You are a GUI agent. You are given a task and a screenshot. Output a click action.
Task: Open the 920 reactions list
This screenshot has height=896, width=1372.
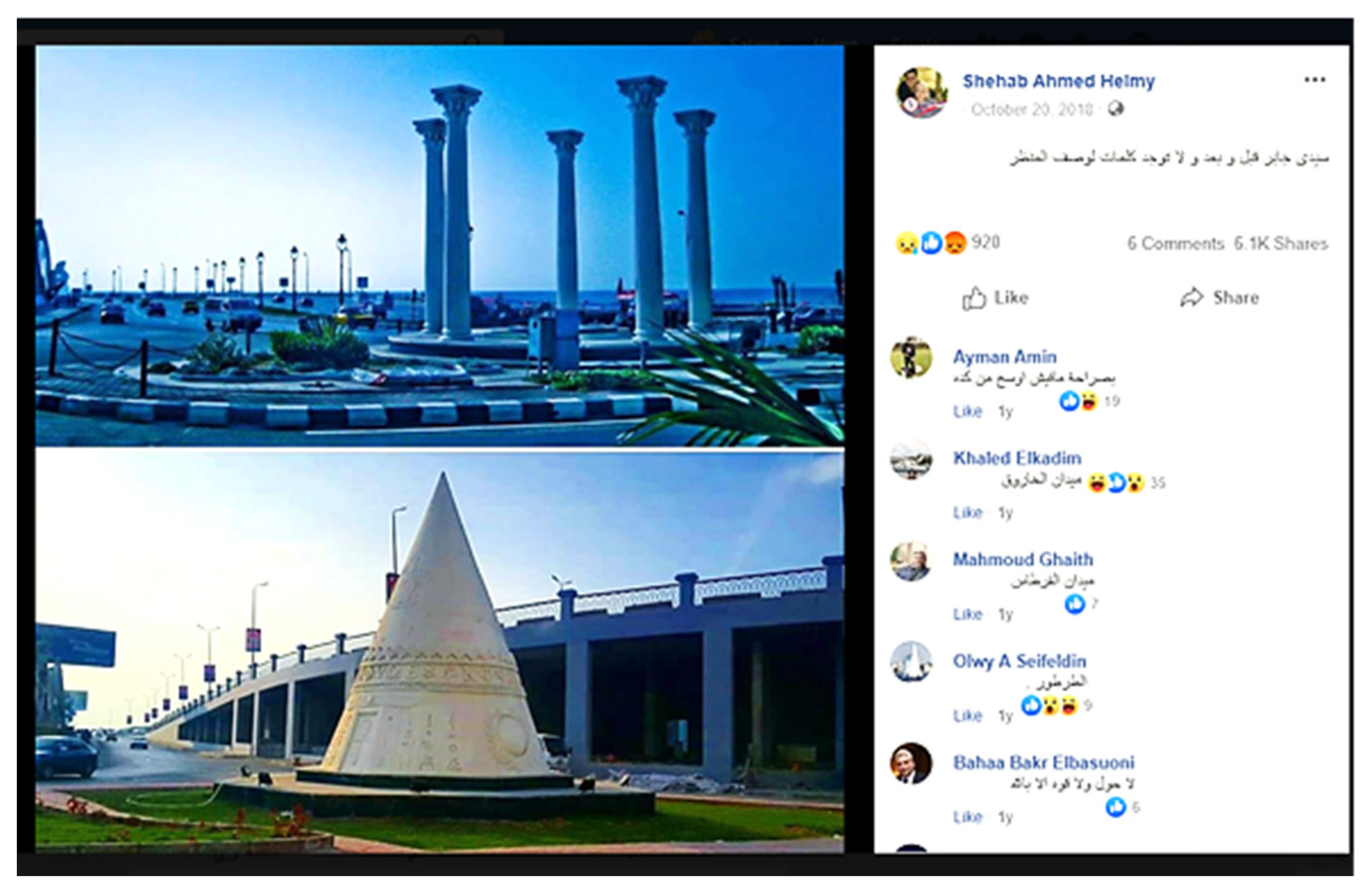[x=984, y=242]
